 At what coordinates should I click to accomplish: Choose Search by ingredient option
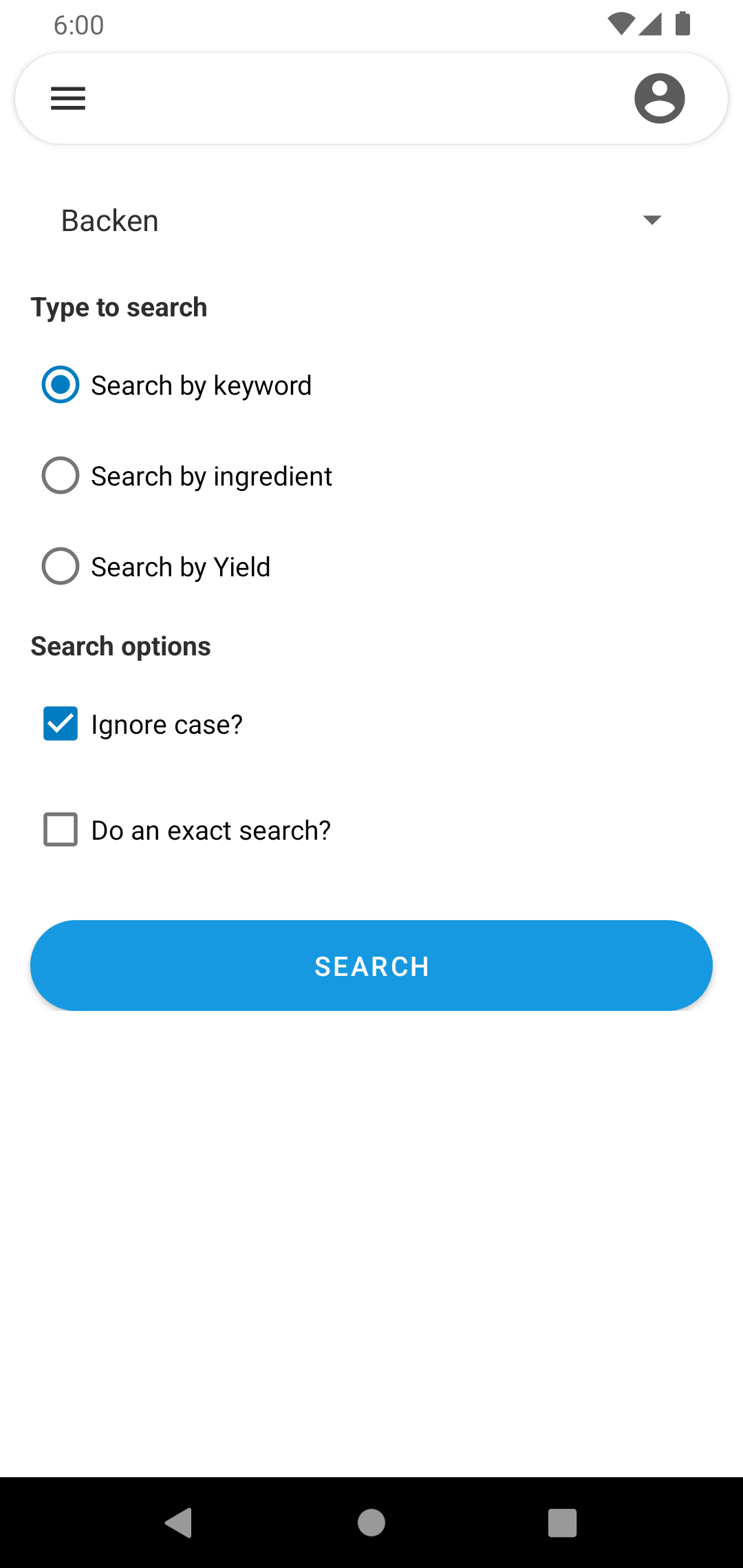pyautogui.click(x=61, y=475)
